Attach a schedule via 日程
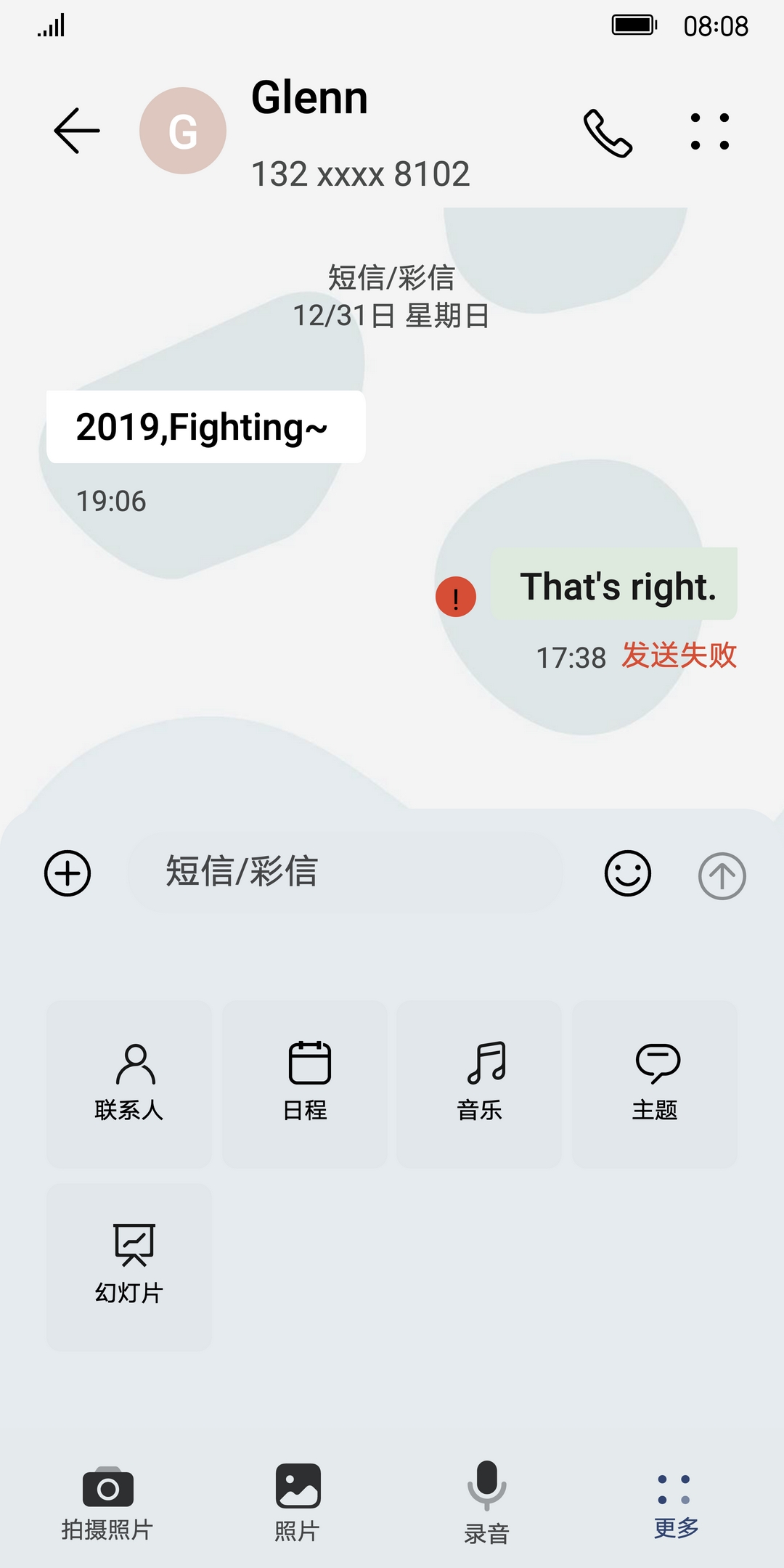This screenshot has width=784, height=1568. tap(305, 1084)
